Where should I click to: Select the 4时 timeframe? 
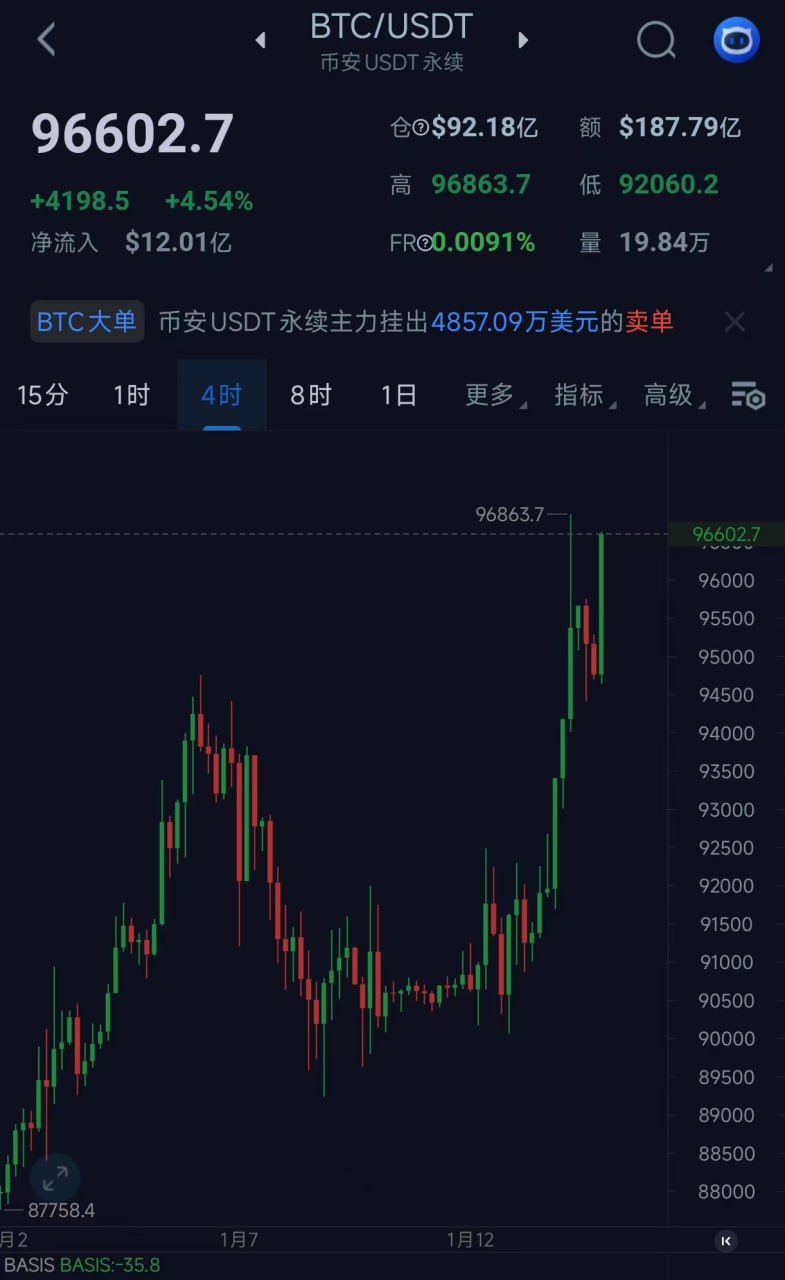(221, 395)
